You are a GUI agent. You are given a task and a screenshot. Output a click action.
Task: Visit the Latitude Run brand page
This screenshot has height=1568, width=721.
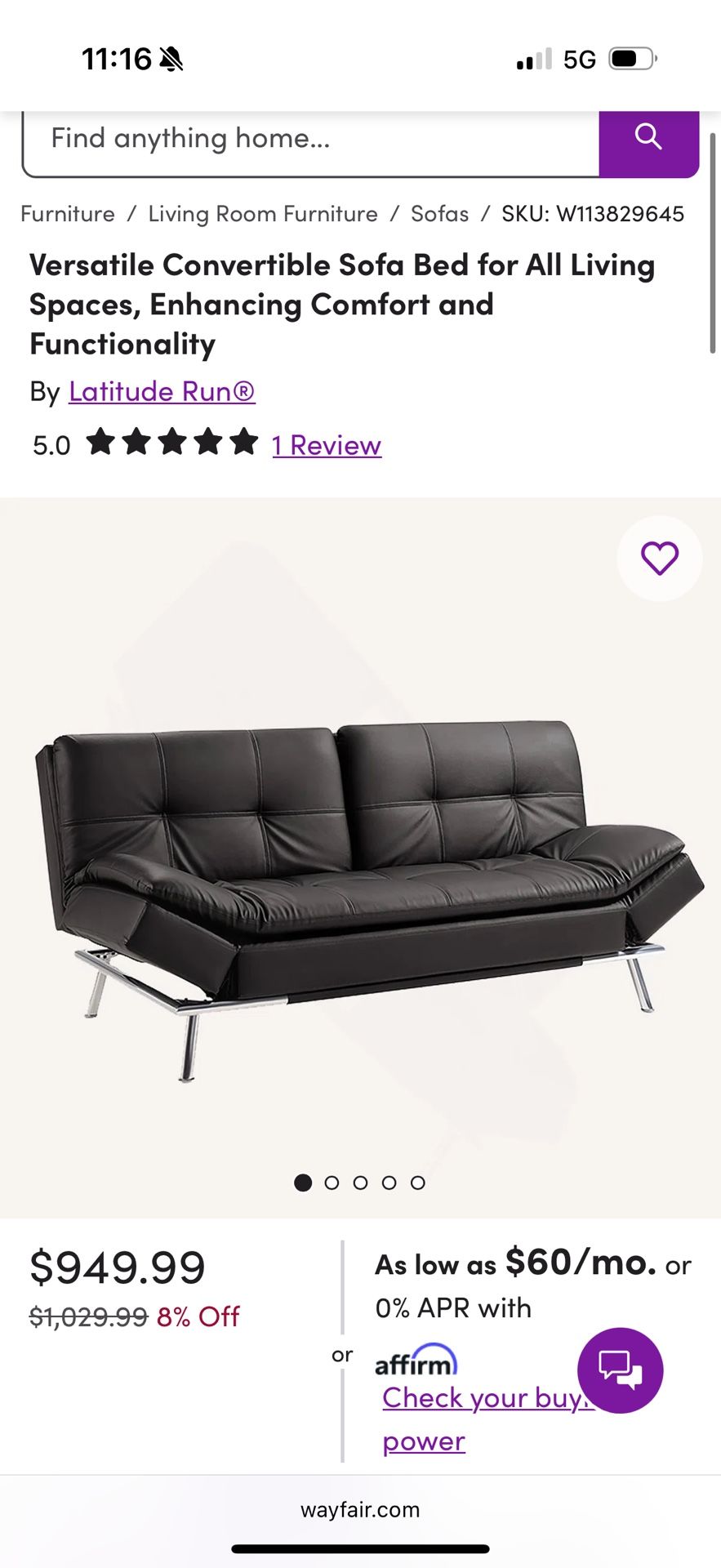161,390
